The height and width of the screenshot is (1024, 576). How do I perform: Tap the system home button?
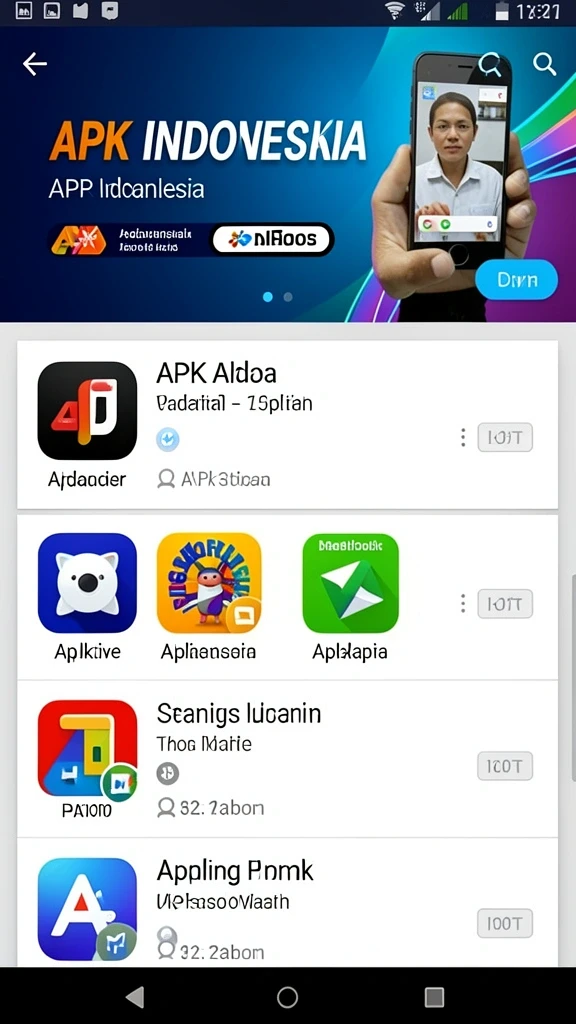pyautogui.click(x=287, y=997)
